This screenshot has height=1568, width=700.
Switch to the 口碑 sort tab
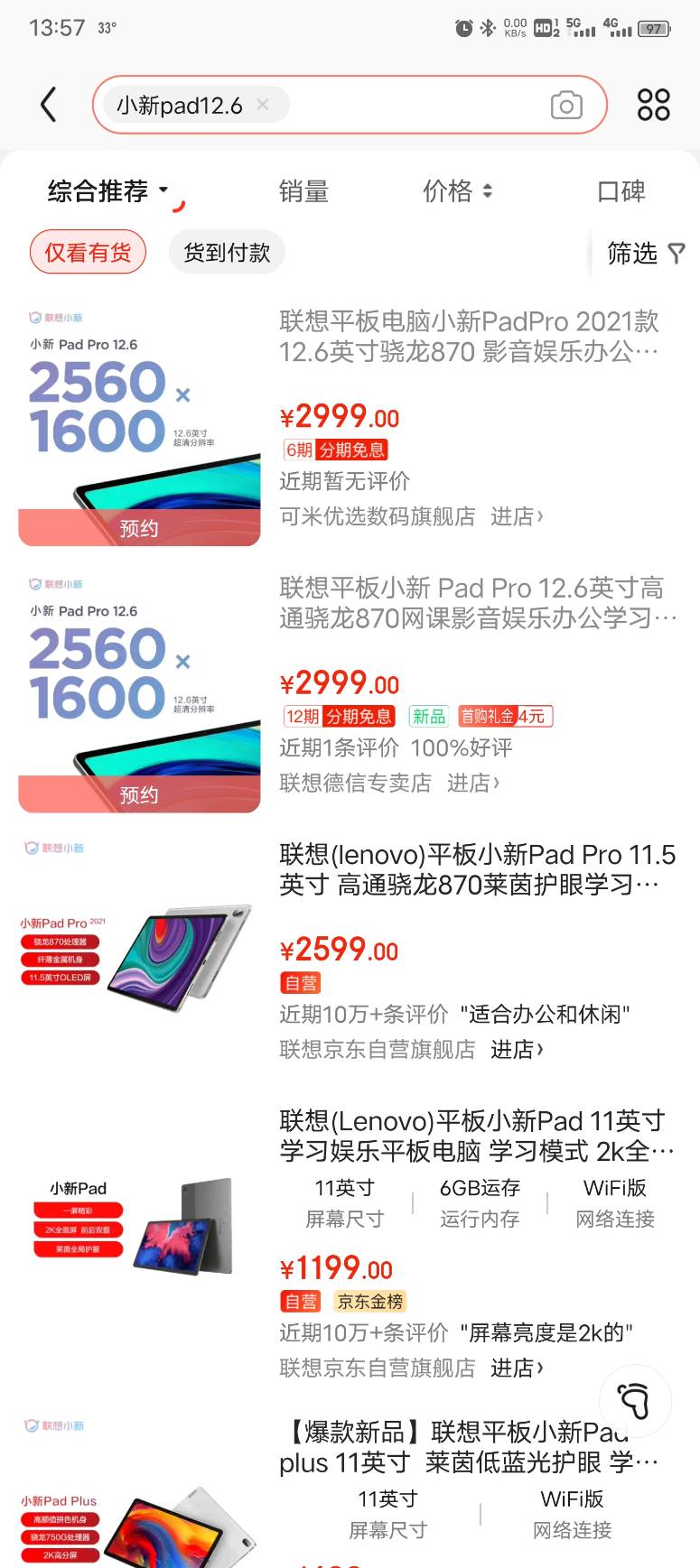tap(621, 191)
